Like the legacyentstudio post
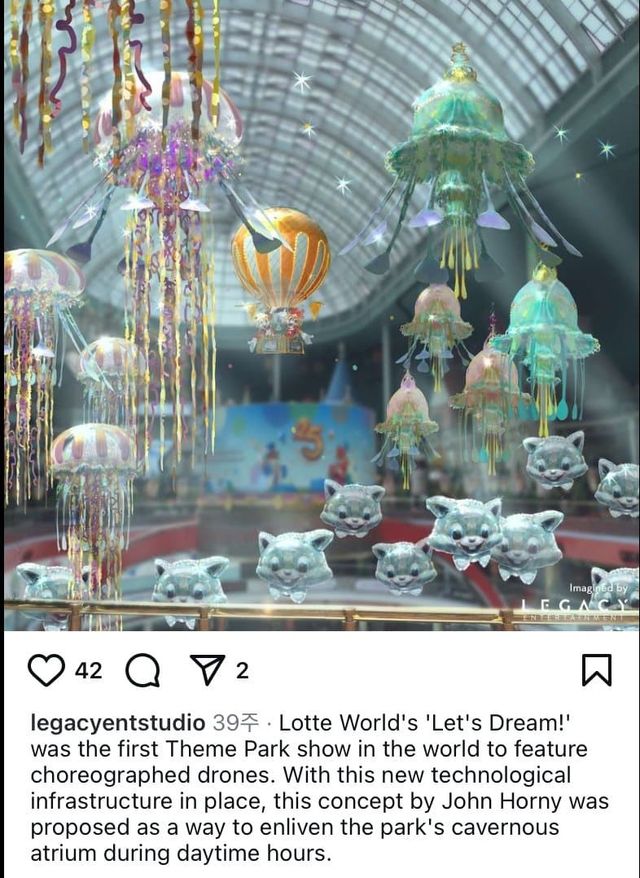640x878 pixels. click(x=47, y=670)
